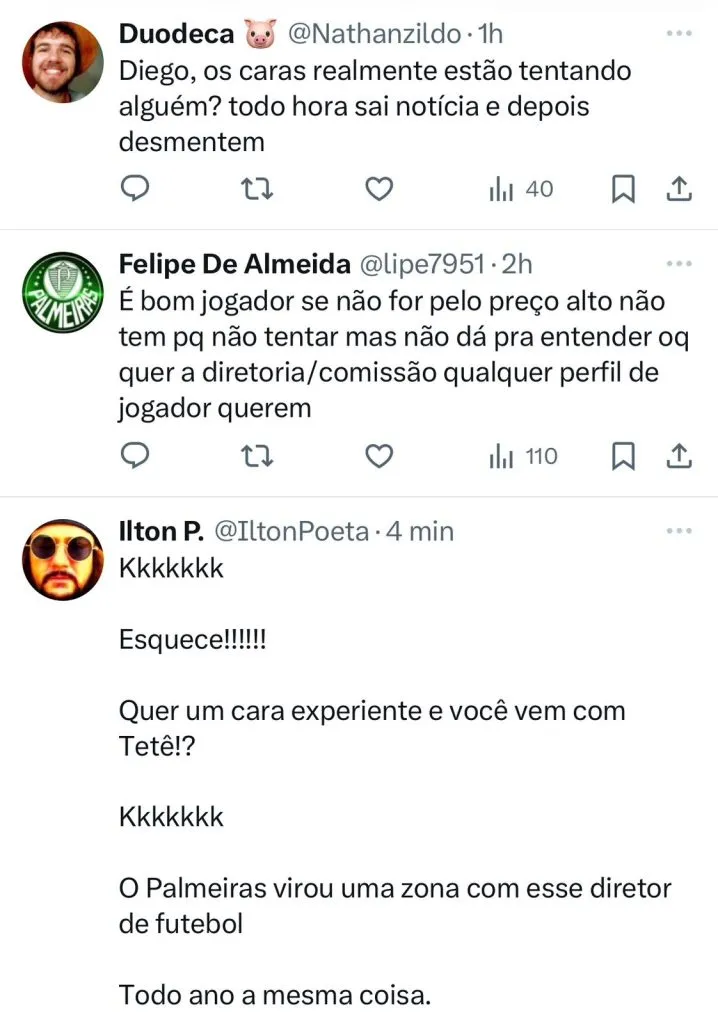Share Duodeca's tweet
Screen dimensions: 718x1024
679,189
